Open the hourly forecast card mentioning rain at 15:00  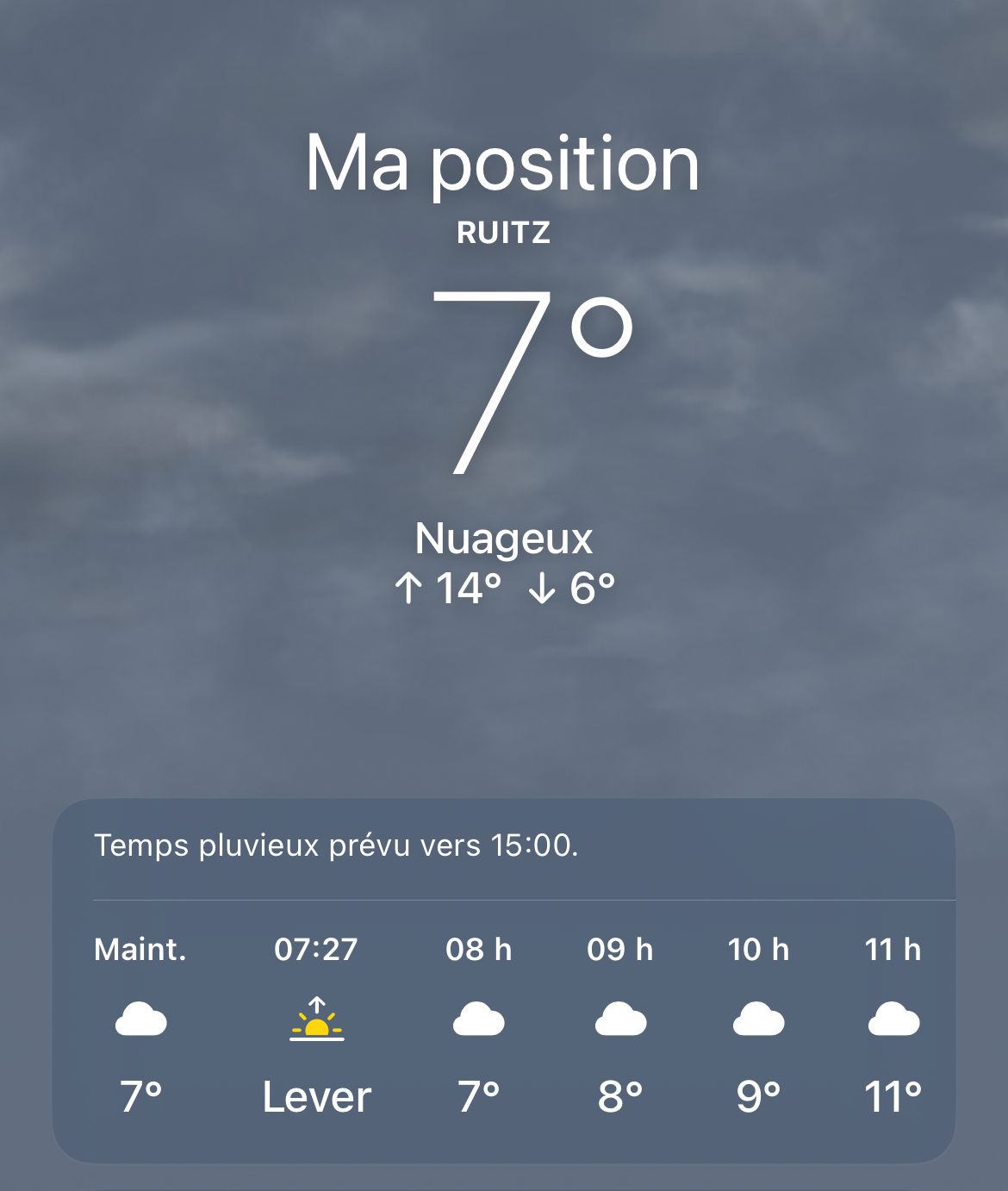pos(504,981)
